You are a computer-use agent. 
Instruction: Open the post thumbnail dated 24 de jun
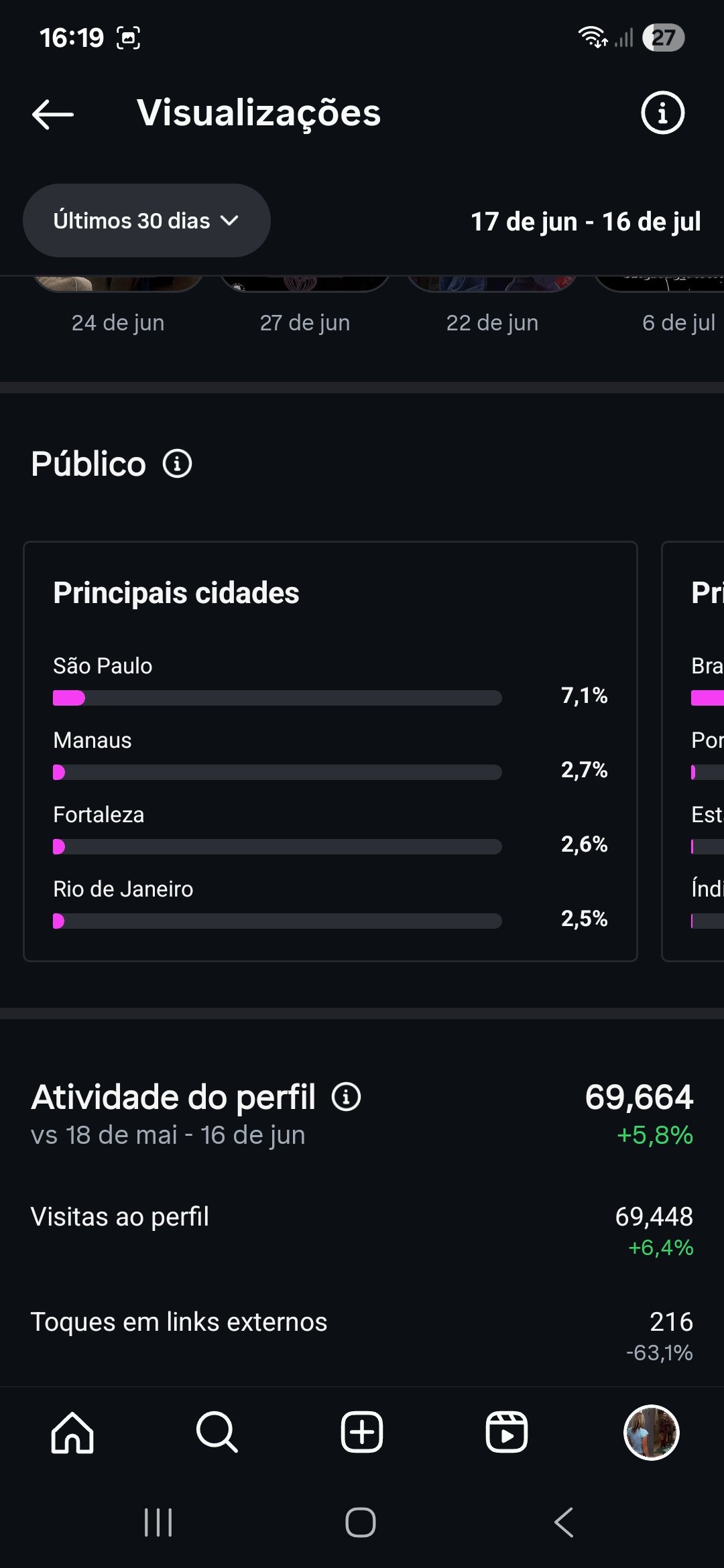tap(118, 283)
